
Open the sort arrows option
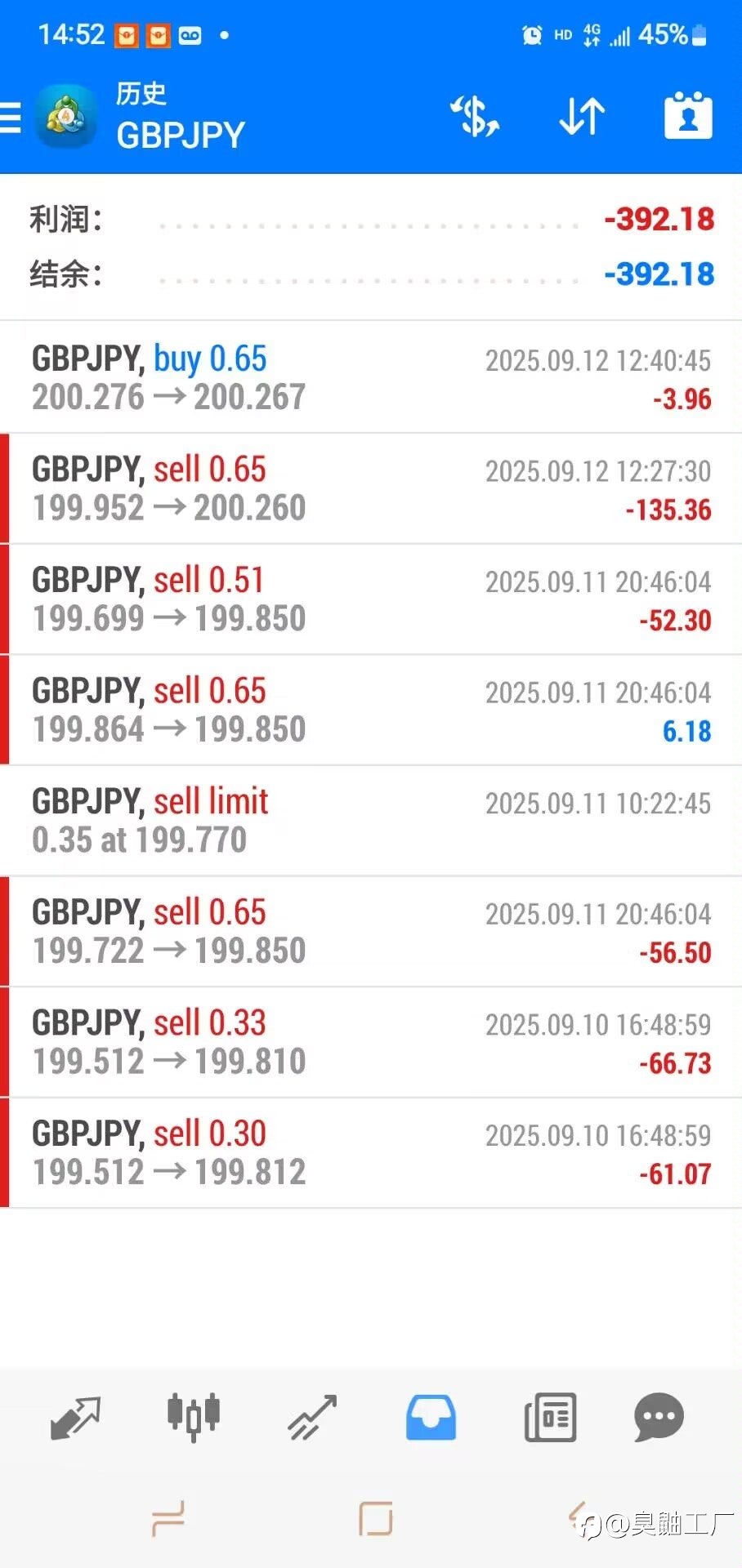click(582, 117)
